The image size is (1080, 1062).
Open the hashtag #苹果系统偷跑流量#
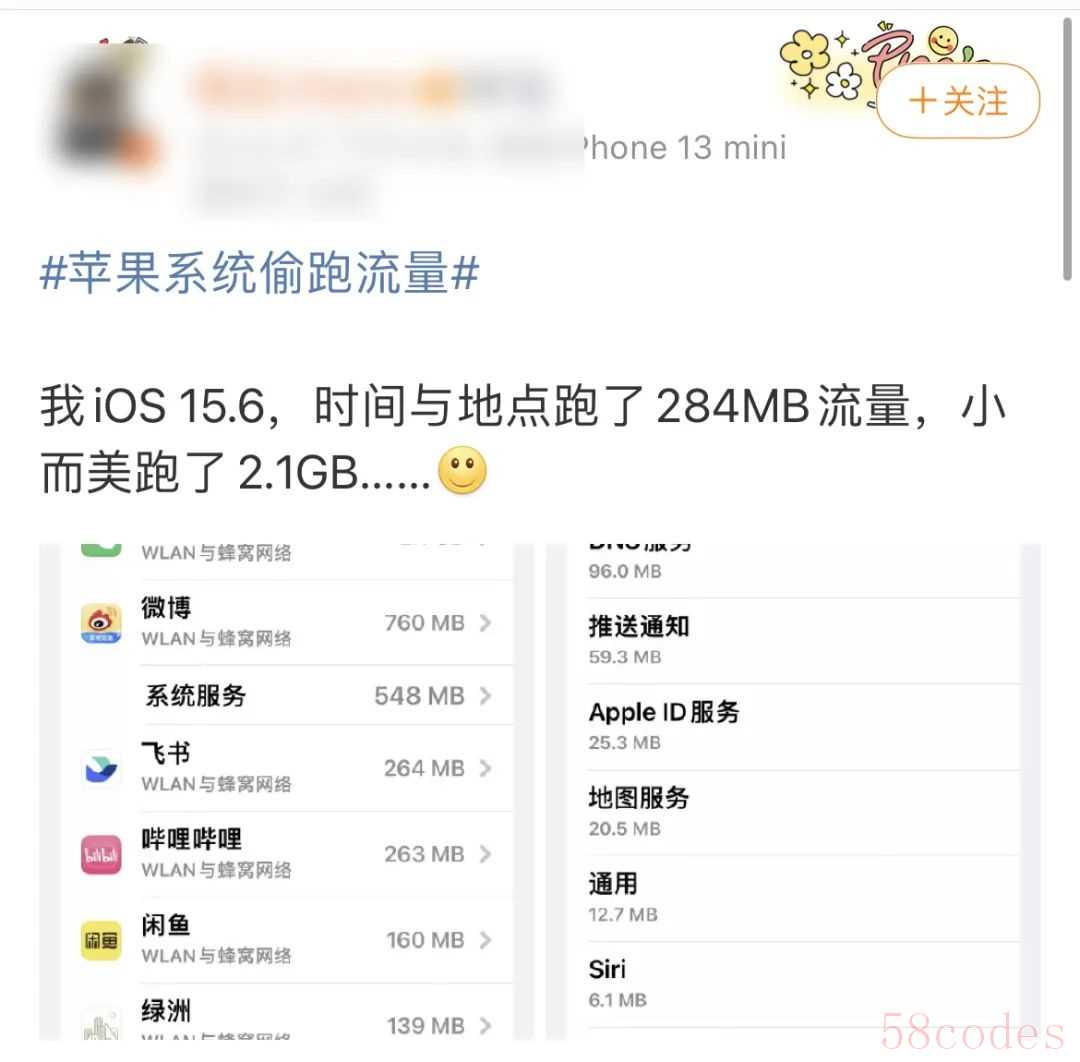[259, 273]
